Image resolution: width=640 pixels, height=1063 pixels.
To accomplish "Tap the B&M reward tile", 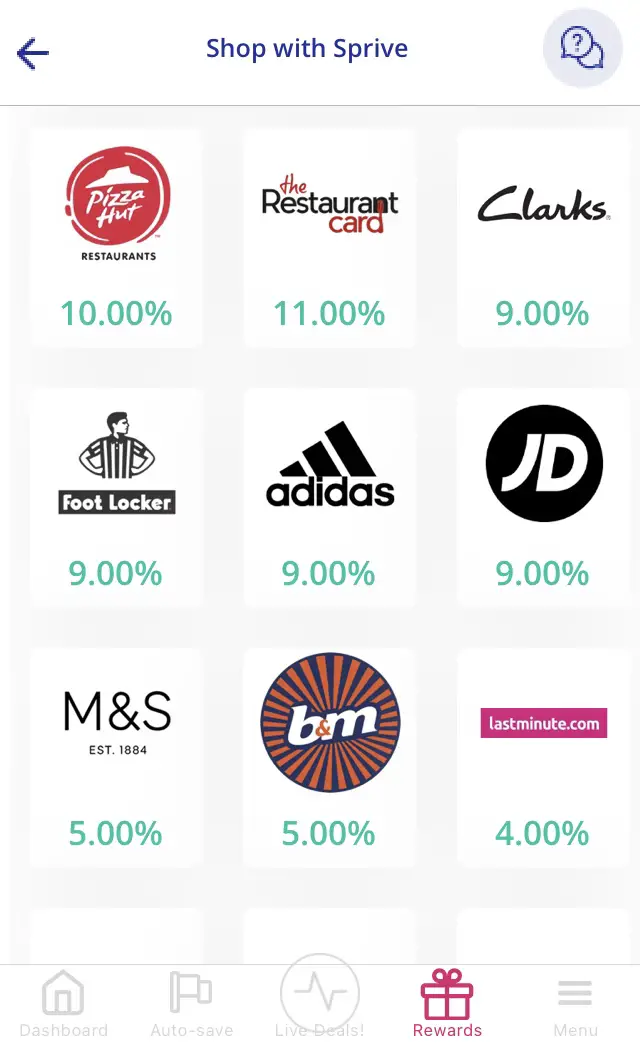I will [329, 757].
